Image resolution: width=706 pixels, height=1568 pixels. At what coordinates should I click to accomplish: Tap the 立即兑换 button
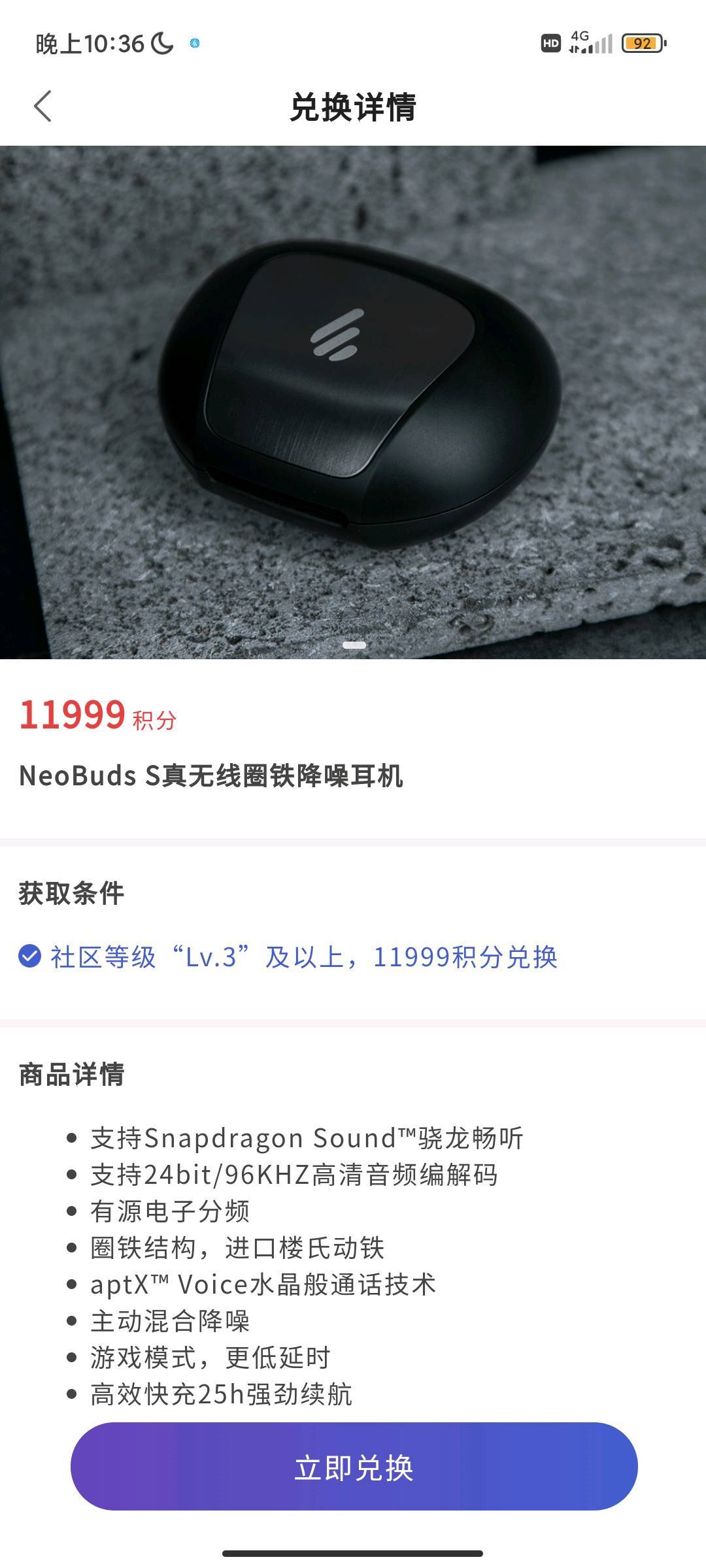click(354, 1468)
